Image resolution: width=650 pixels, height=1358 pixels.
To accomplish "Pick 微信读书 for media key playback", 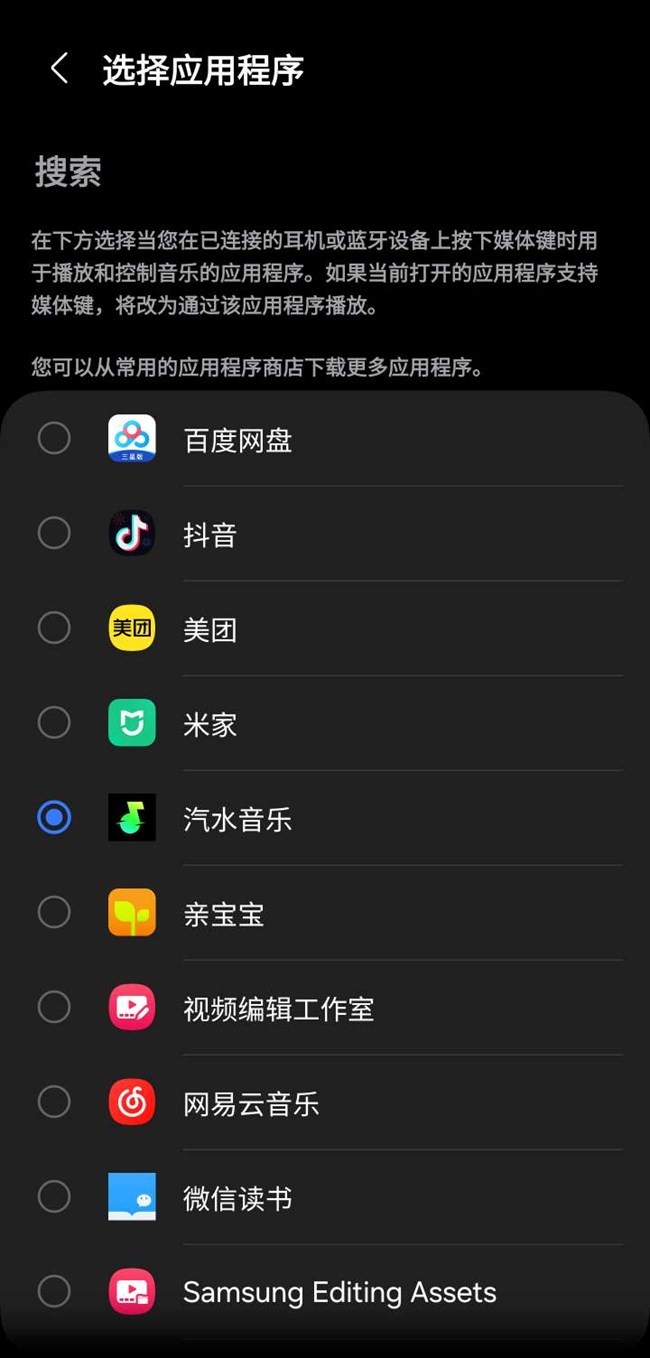I will (54, 1197).
